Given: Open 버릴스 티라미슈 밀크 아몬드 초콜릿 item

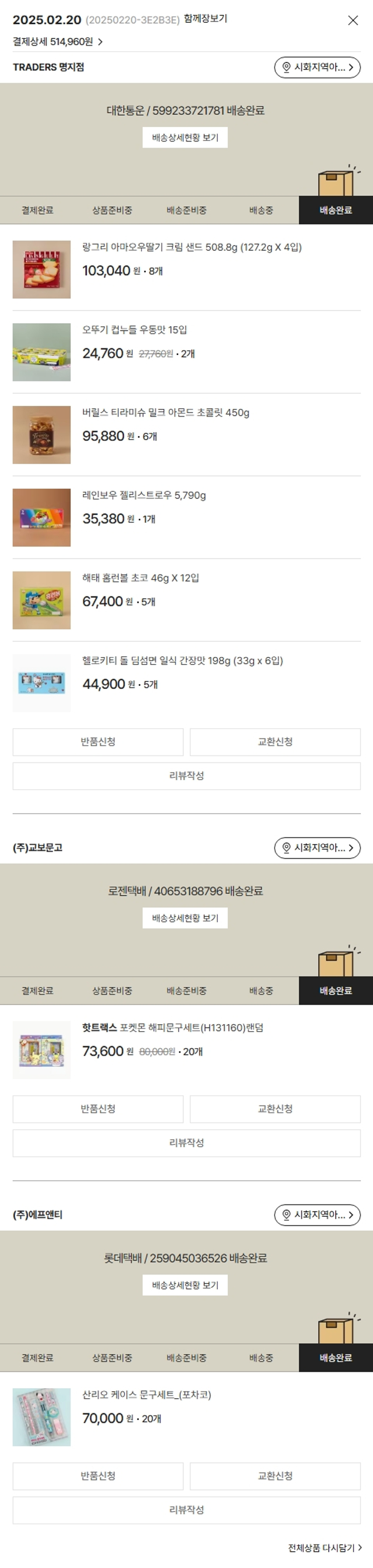Looking at the screenshot, I should pyautogui.click(x=165, y=413).
